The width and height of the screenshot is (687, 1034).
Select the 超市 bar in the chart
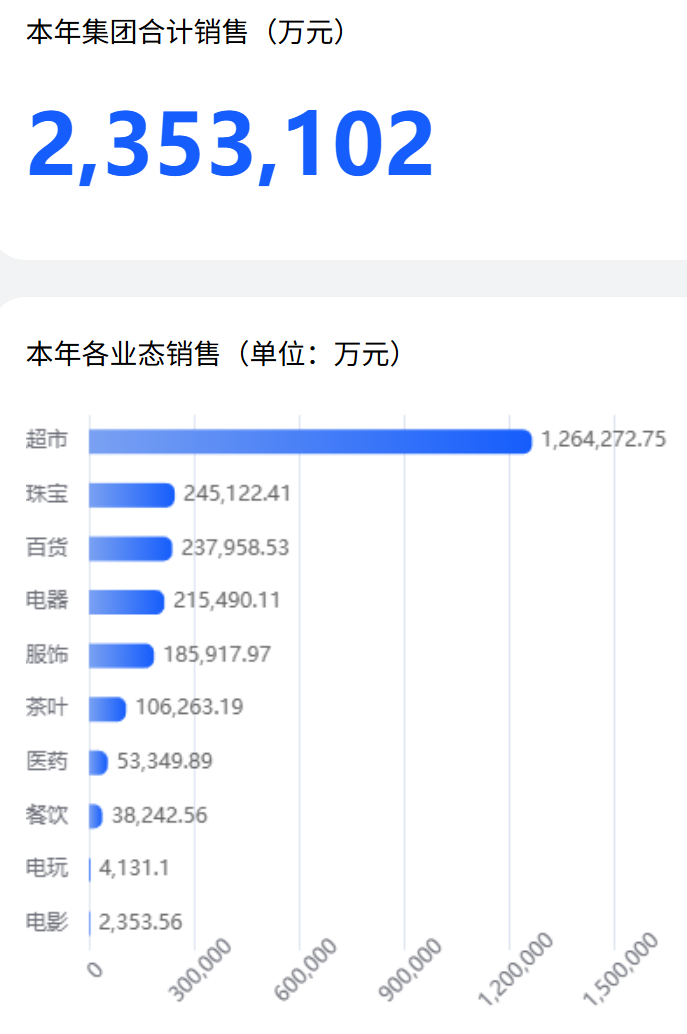[310, 441]
